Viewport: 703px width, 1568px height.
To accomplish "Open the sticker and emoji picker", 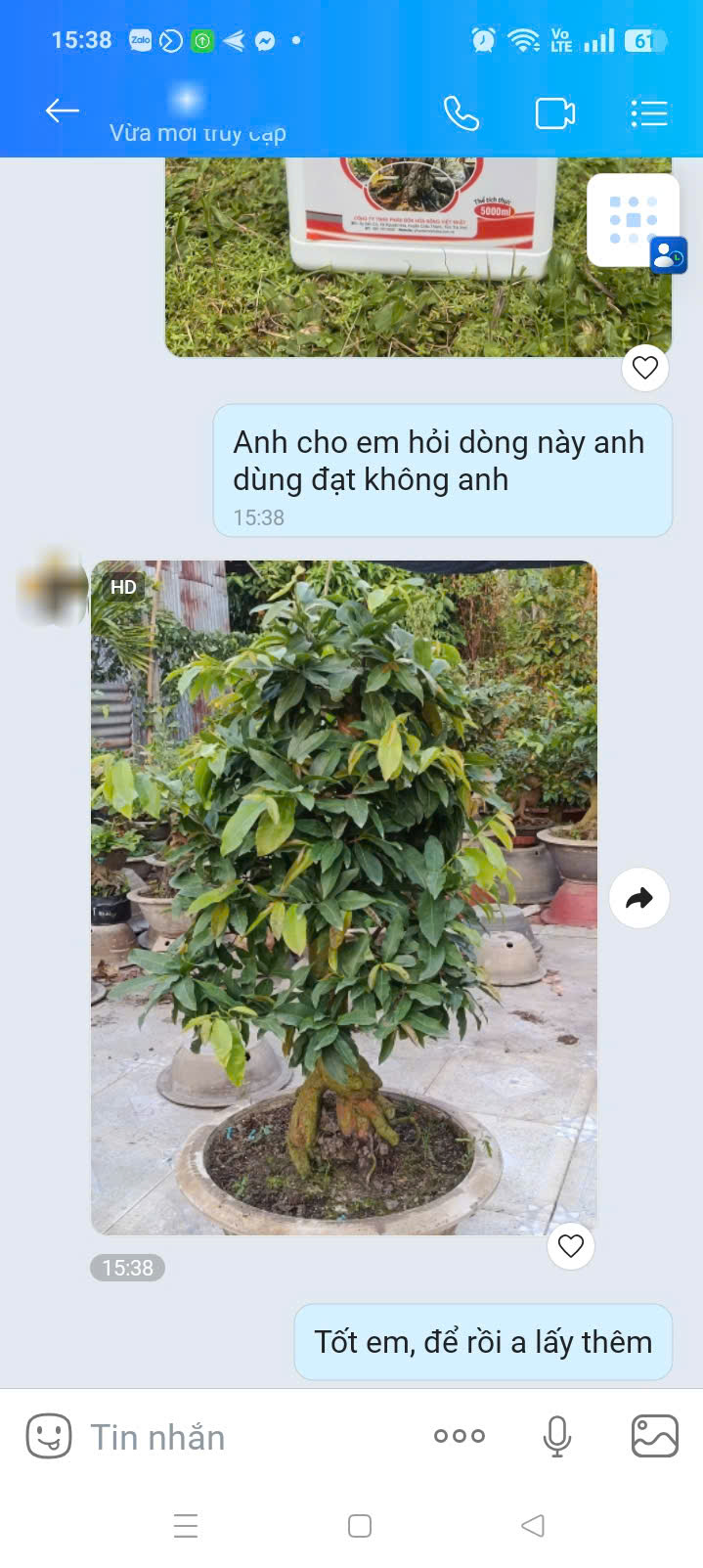I will (x=49, y=1436).
